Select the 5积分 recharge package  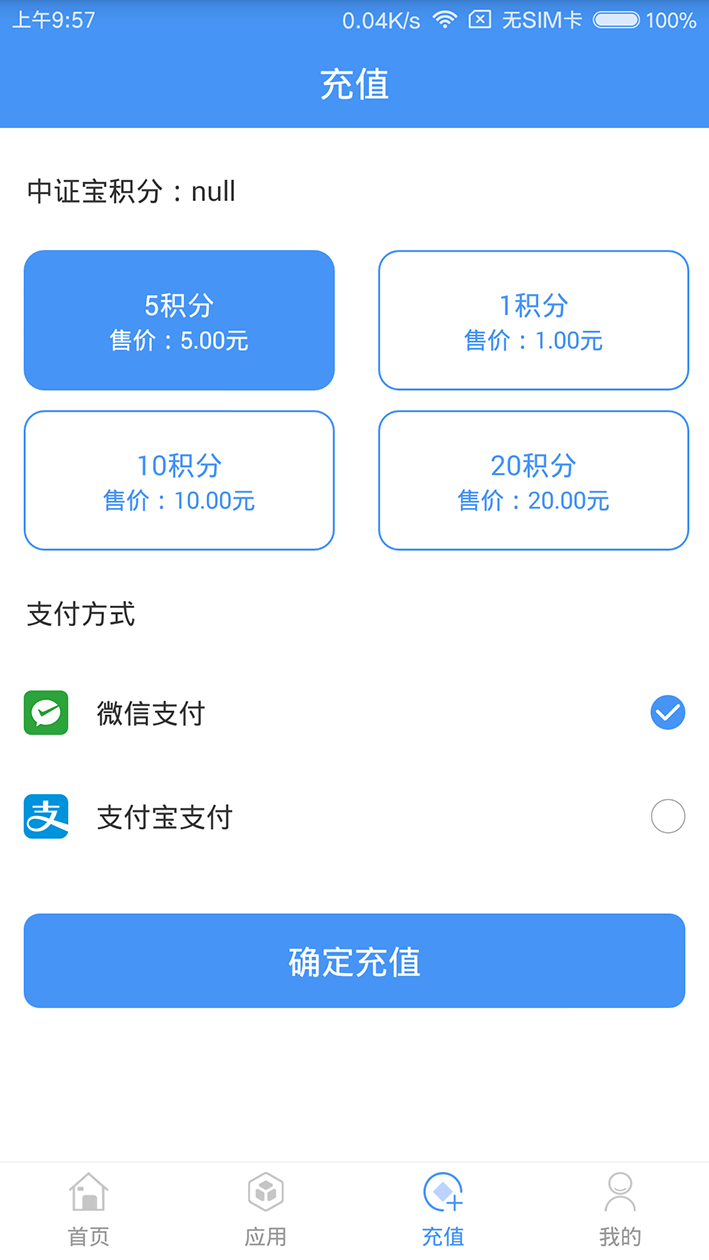tap(179, 320)
